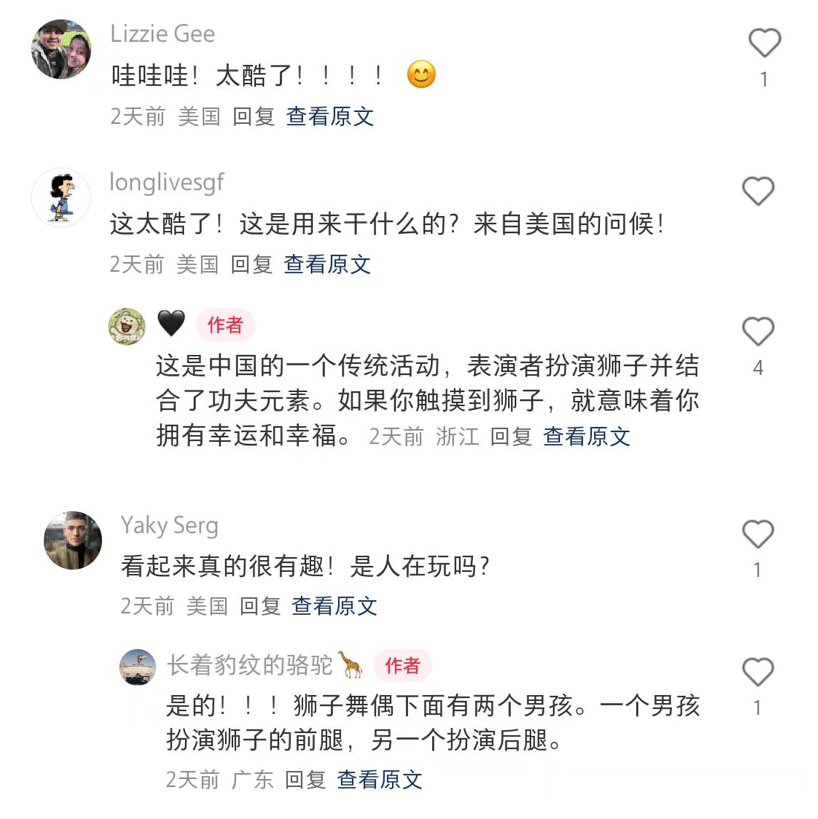Like the author's reply about 传统活动
Image resolution: width=818 pixels, height=819 pixels.
tap(758, 331)
